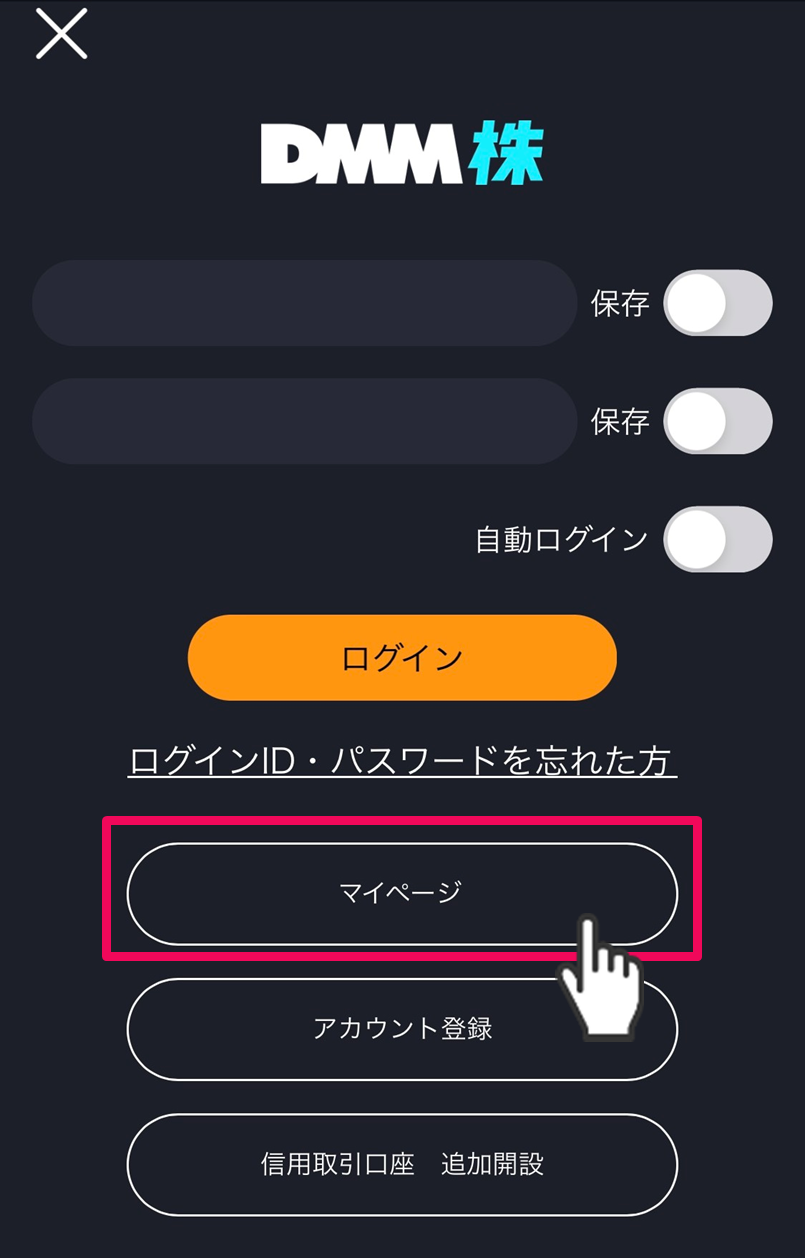Open 信用取引口座 追加開設

pos(402,1165)
